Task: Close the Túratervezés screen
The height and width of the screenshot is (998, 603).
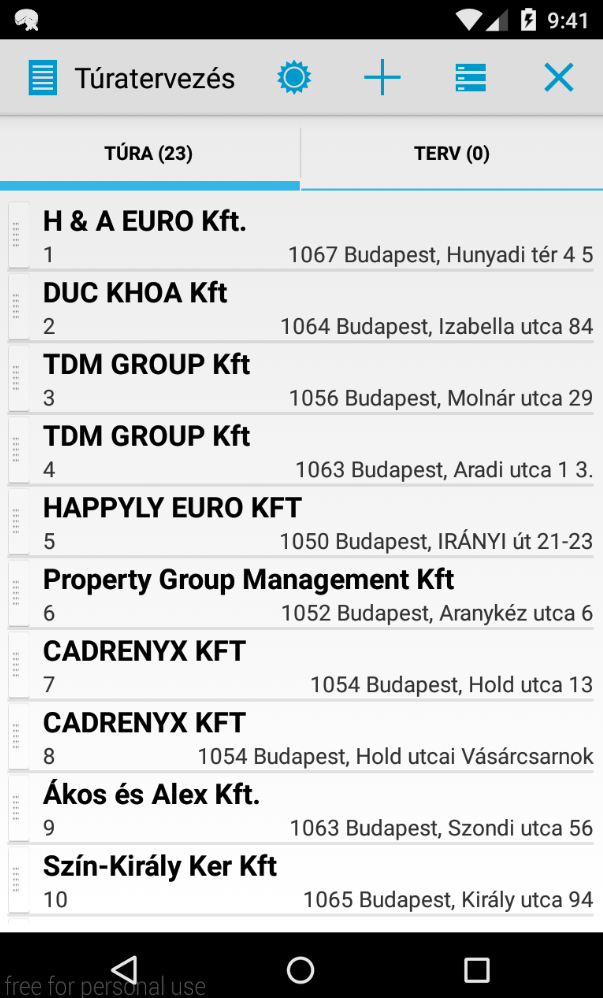Action: point(558,78)
